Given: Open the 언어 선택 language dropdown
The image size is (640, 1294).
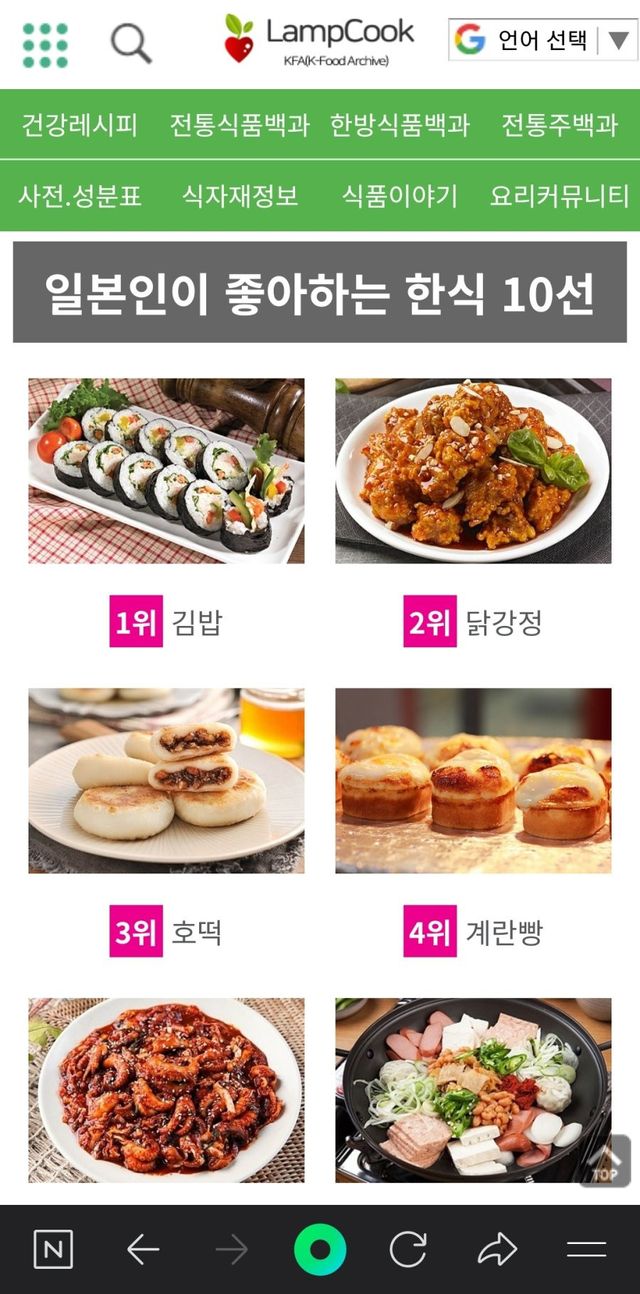Looking at the screenshot, I should click(543, 40).
